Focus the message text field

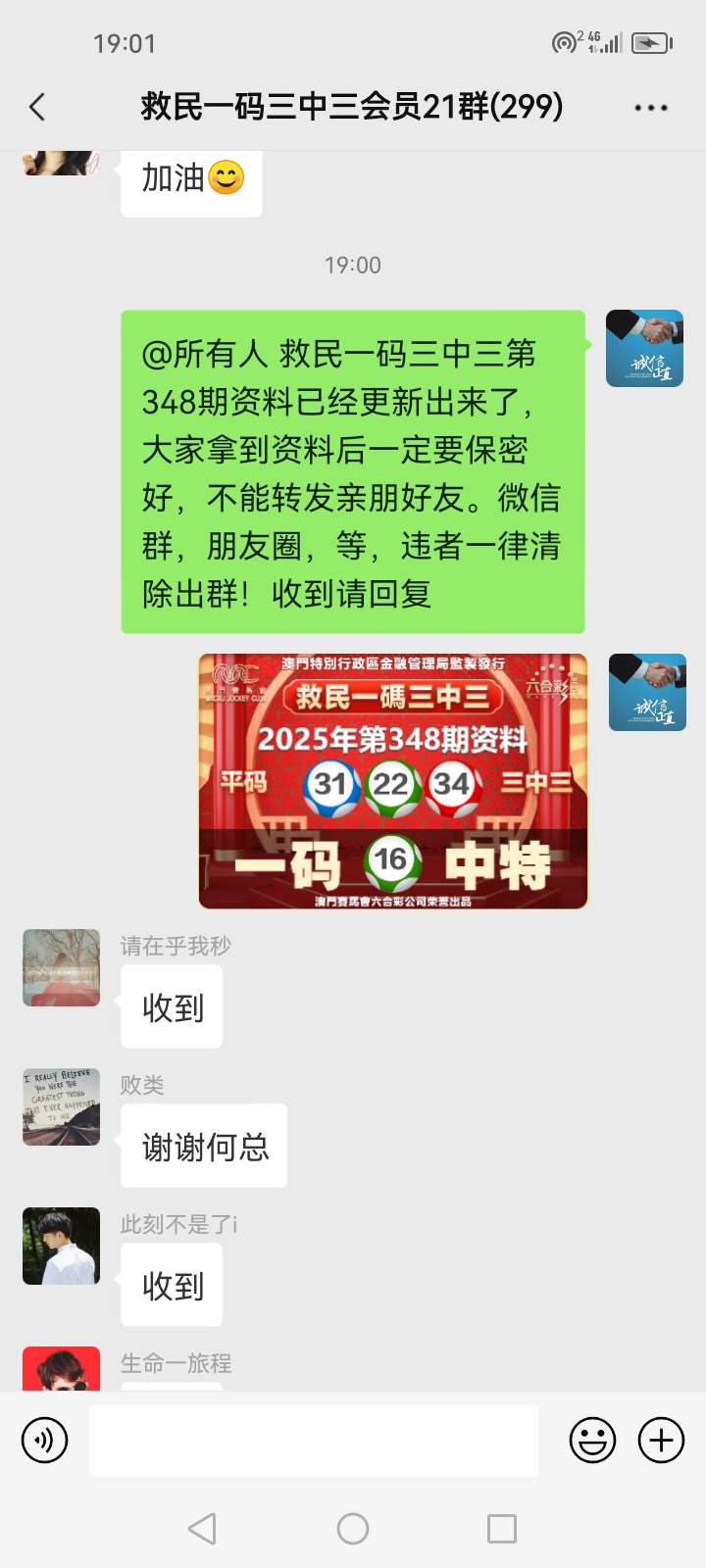point(314,1440)
